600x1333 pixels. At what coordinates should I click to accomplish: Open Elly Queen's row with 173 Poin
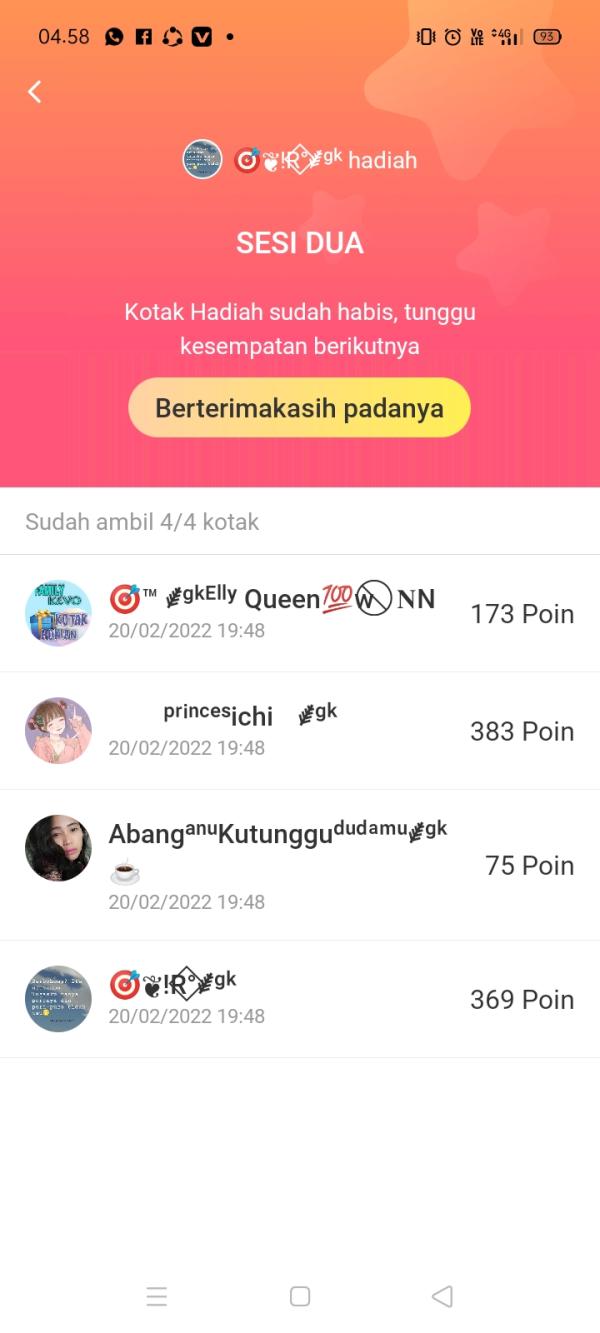point(300,613)
